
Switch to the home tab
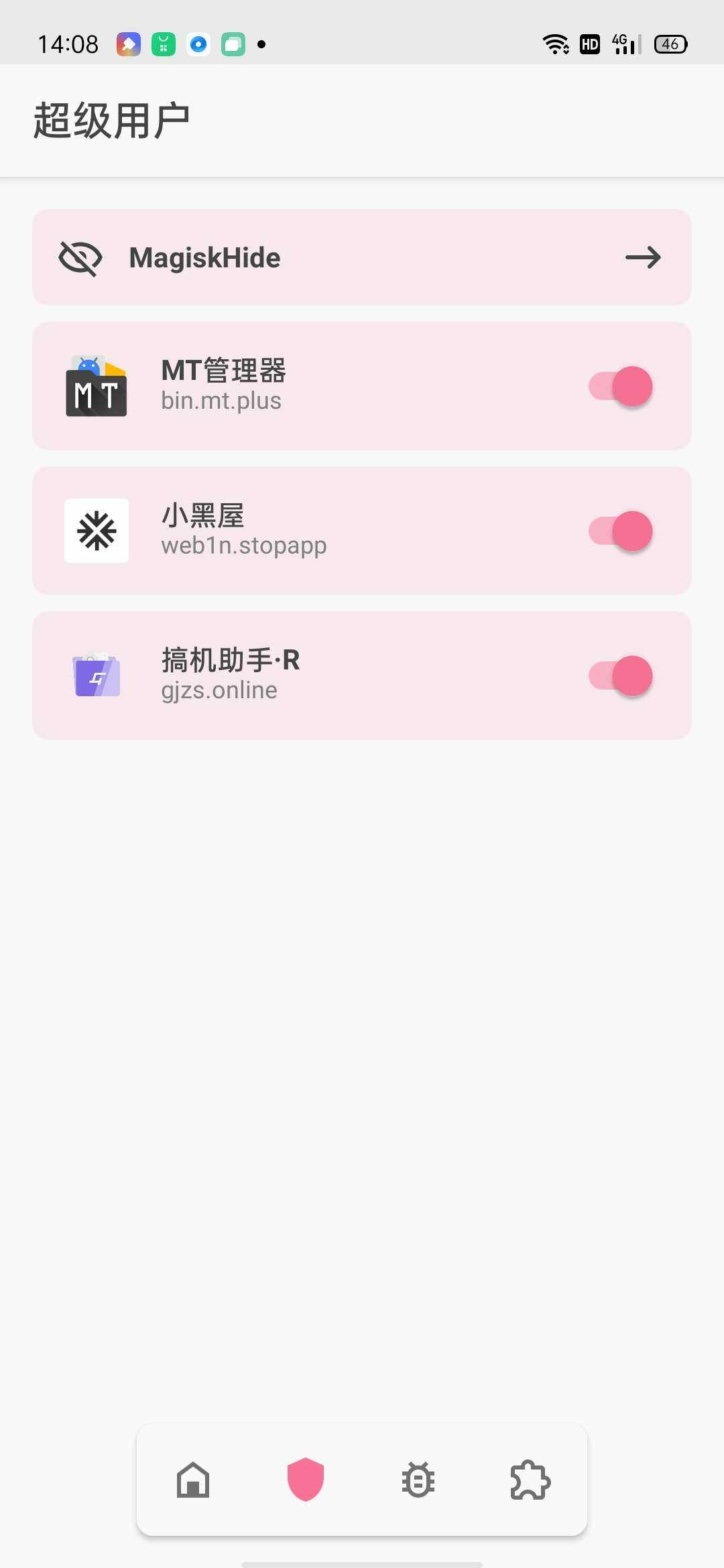193,1480
